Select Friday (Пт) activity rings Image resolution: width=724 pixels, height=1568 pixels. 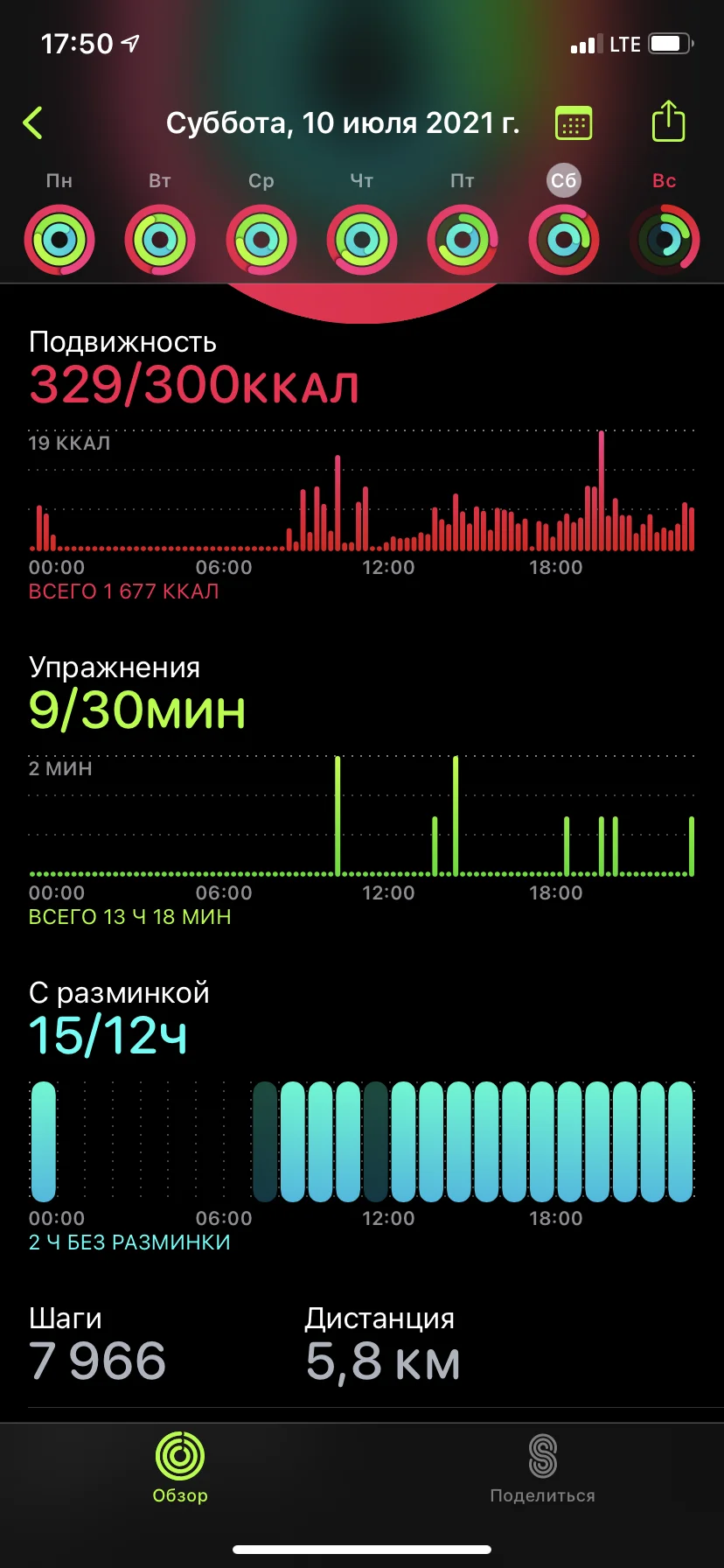[463, 240]
